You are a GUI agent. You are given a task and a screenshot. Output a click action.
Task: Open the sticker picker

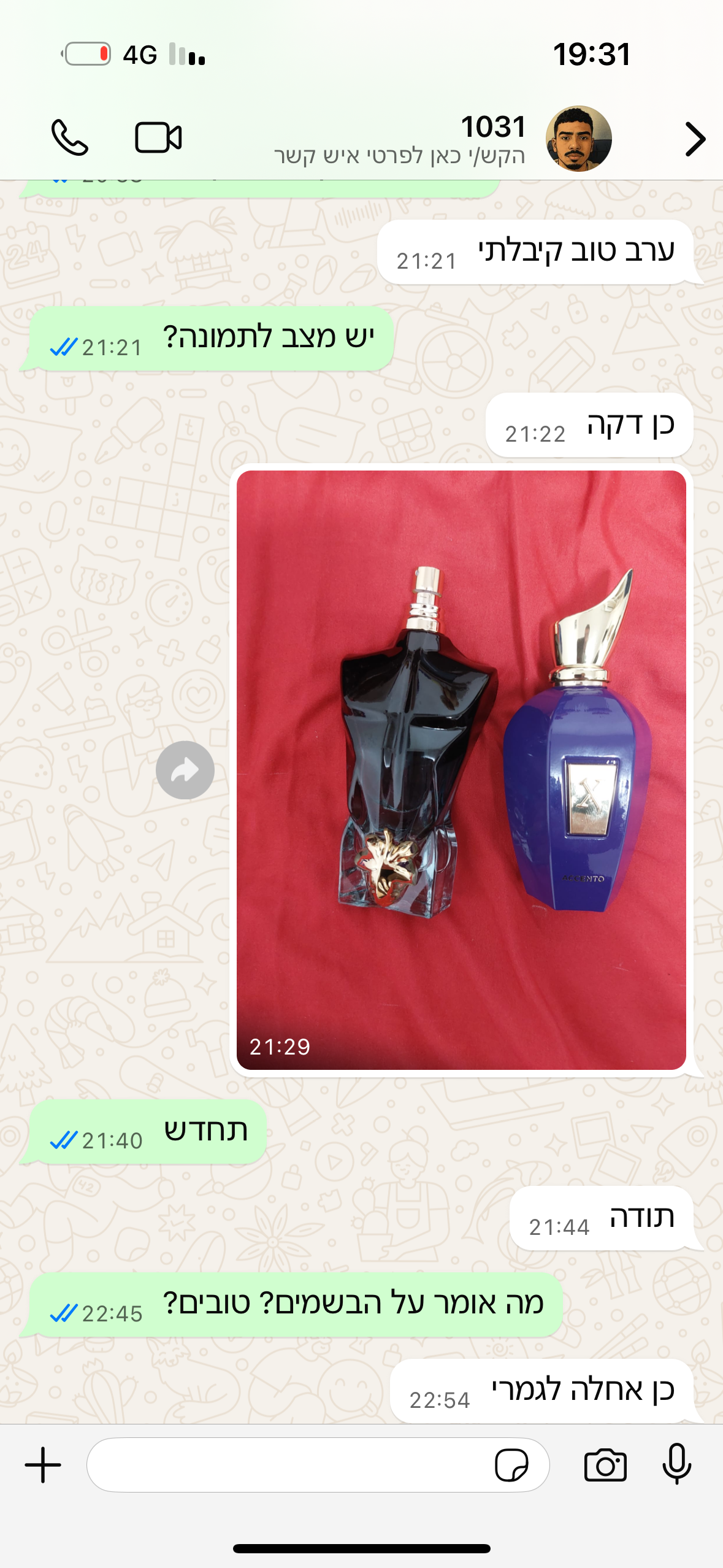pyautogui.click(x=511, y=1465)
